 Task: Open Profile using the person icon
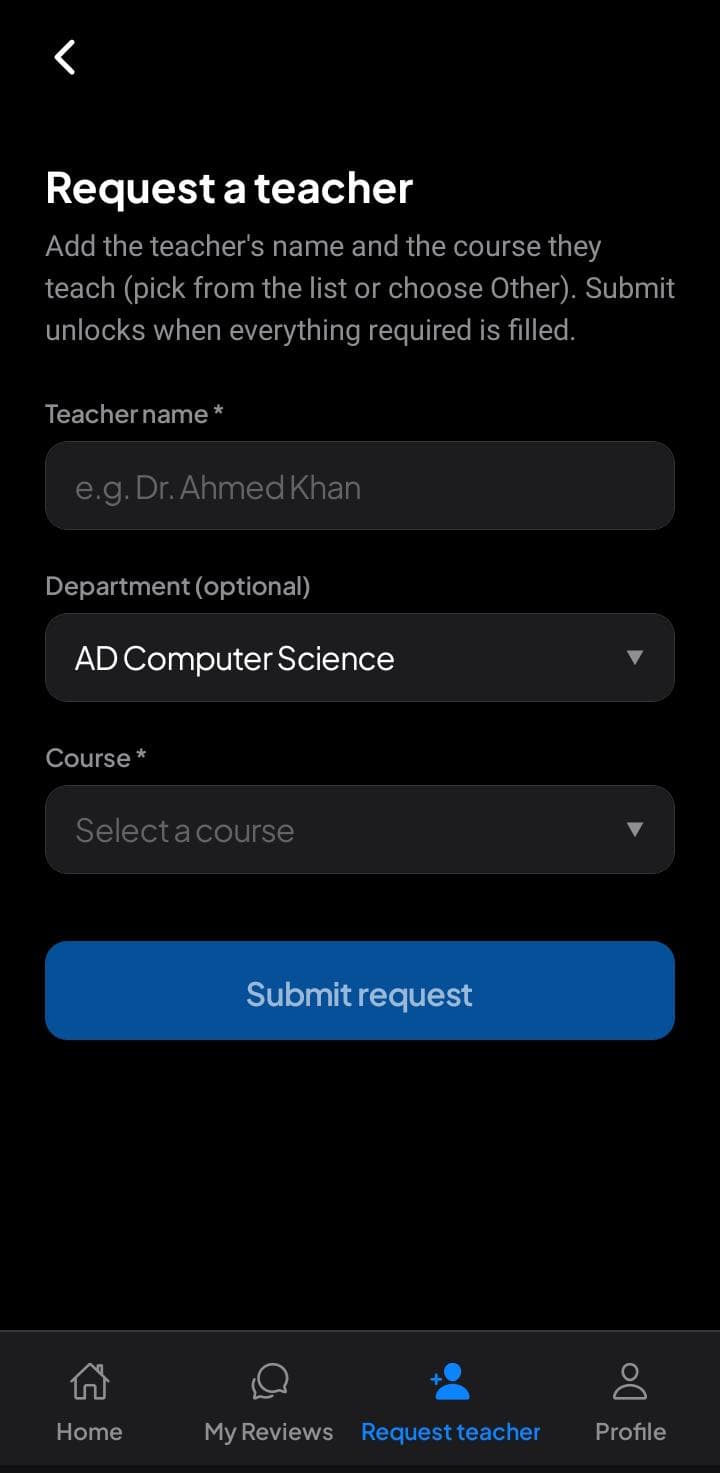pyautogui.click(x=629, y=1380)
